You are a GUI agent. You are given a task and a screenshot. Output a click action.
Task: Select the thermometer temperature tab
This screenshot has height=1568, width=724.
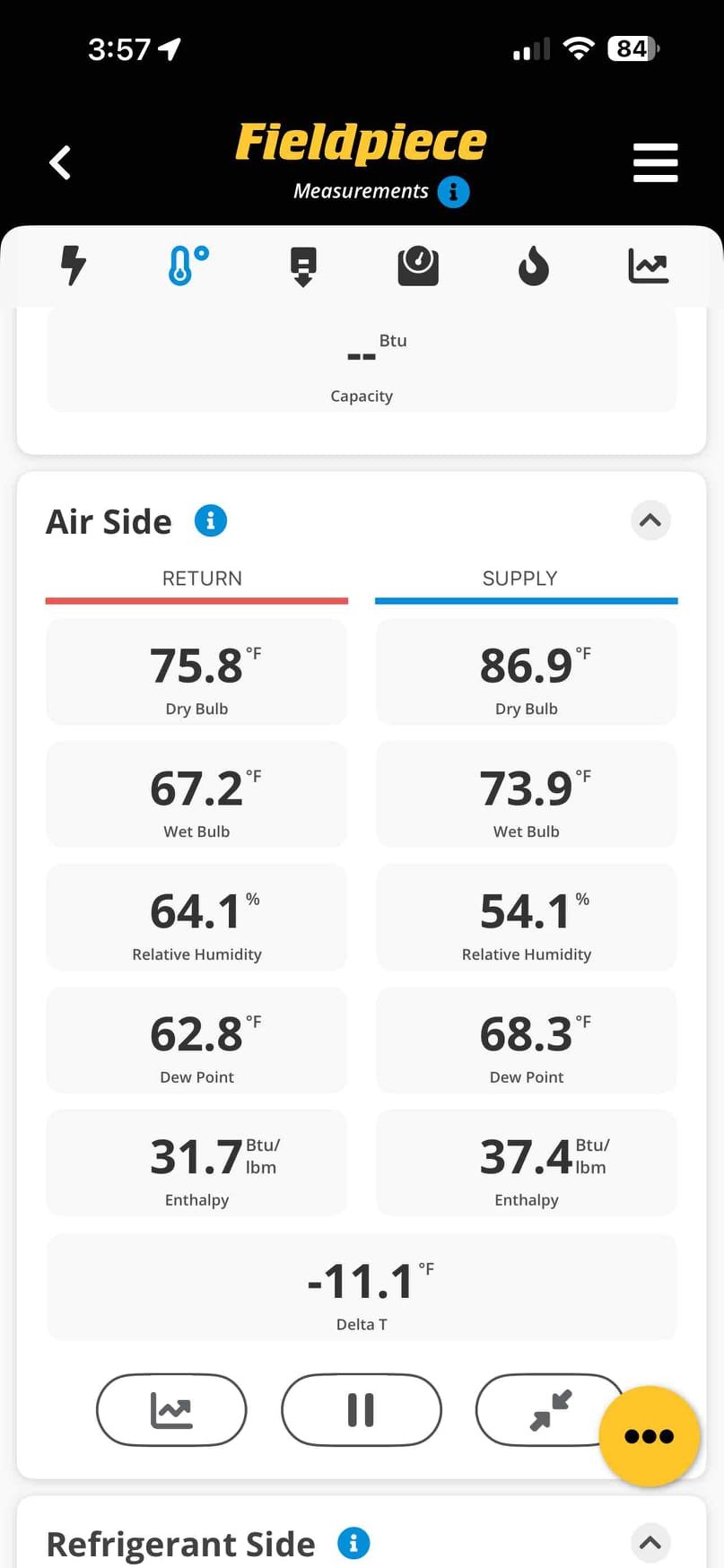pyautogui.click(x=188, y=266)
